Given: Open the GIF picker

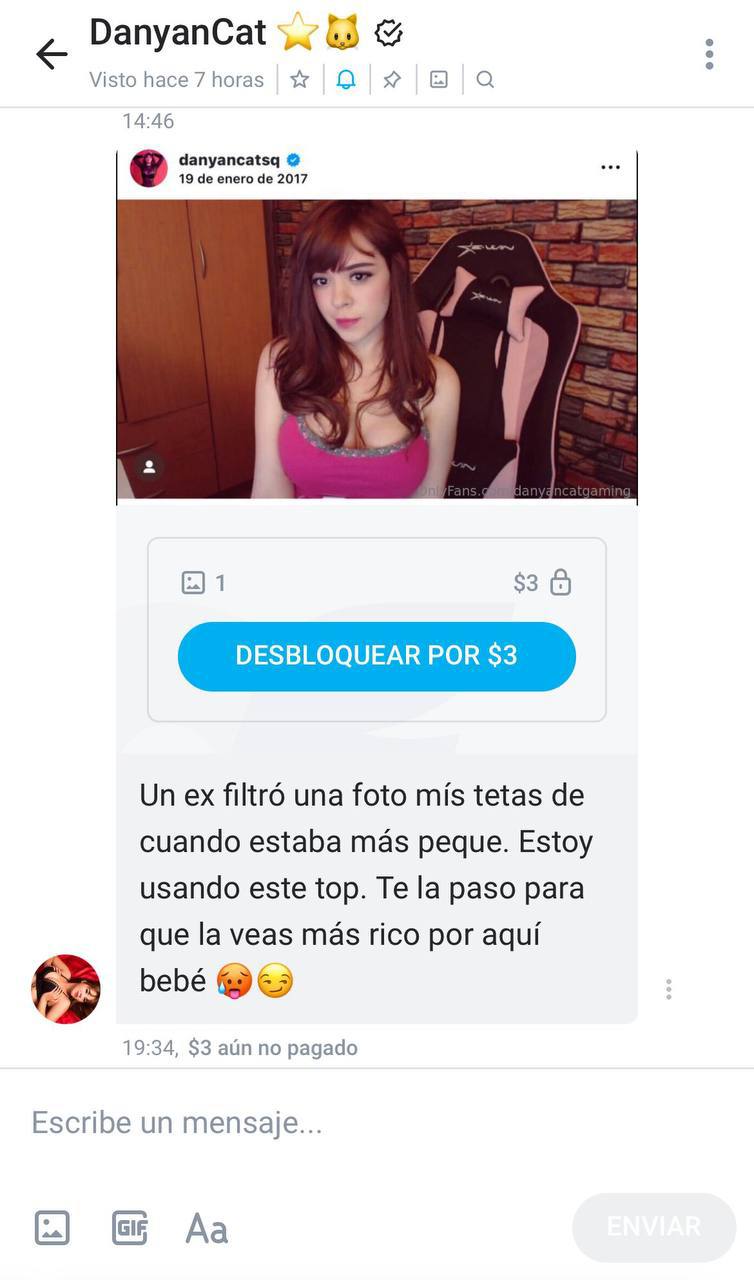Looking at the screenshot, I should point(129,1227).
